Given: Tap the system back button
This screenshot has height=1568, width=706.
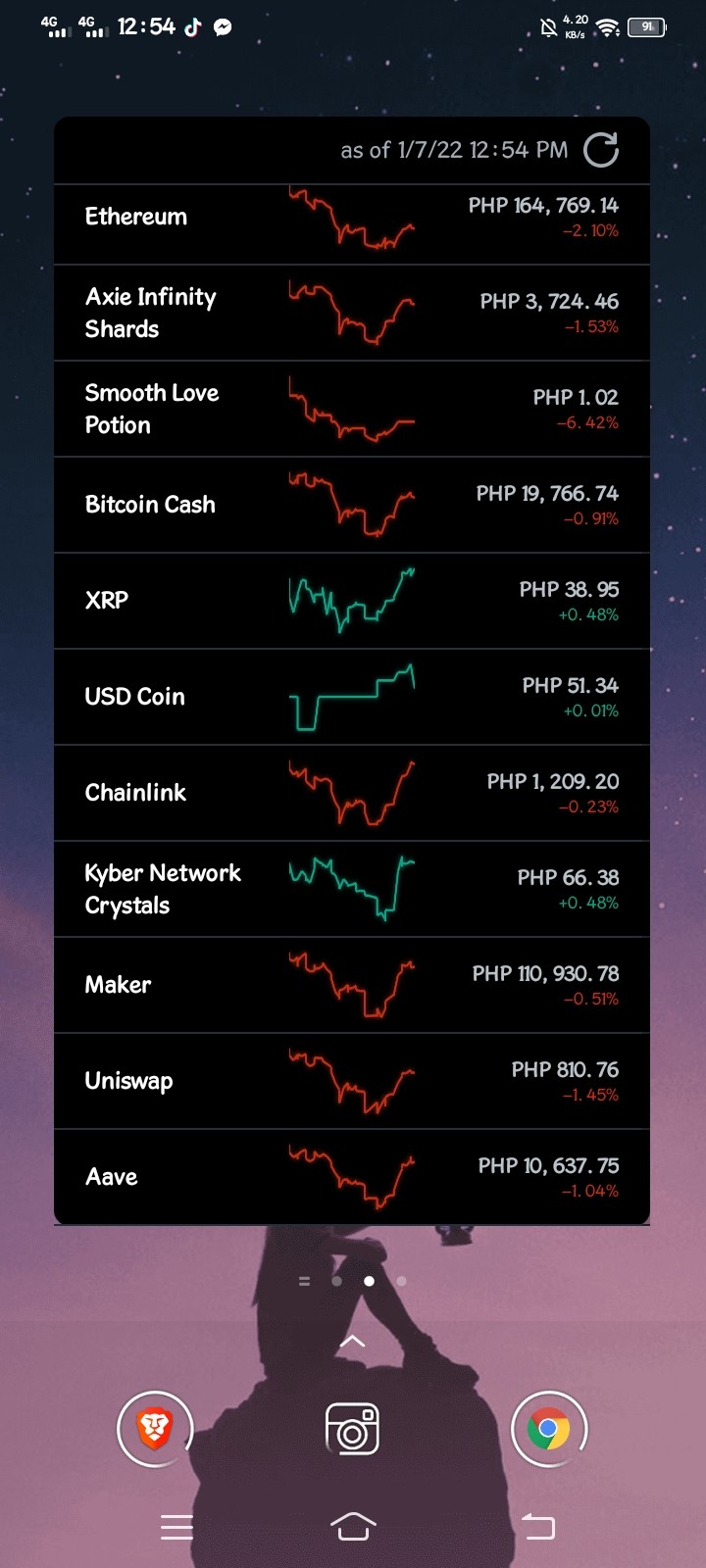Looking at the screenshot, I should (537, 1526).
